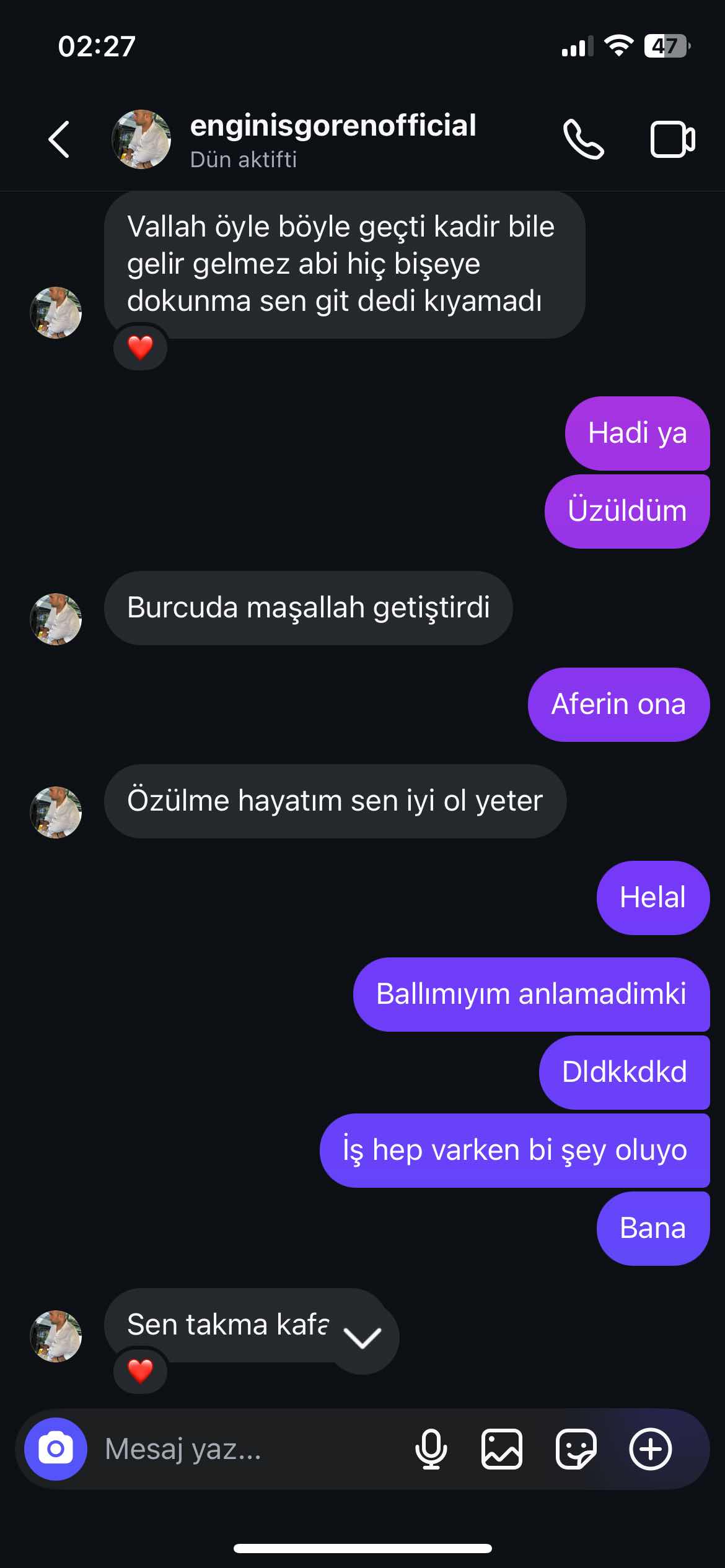Start a video call
The height and width of the screenshot is (1568, 725).
672,140
